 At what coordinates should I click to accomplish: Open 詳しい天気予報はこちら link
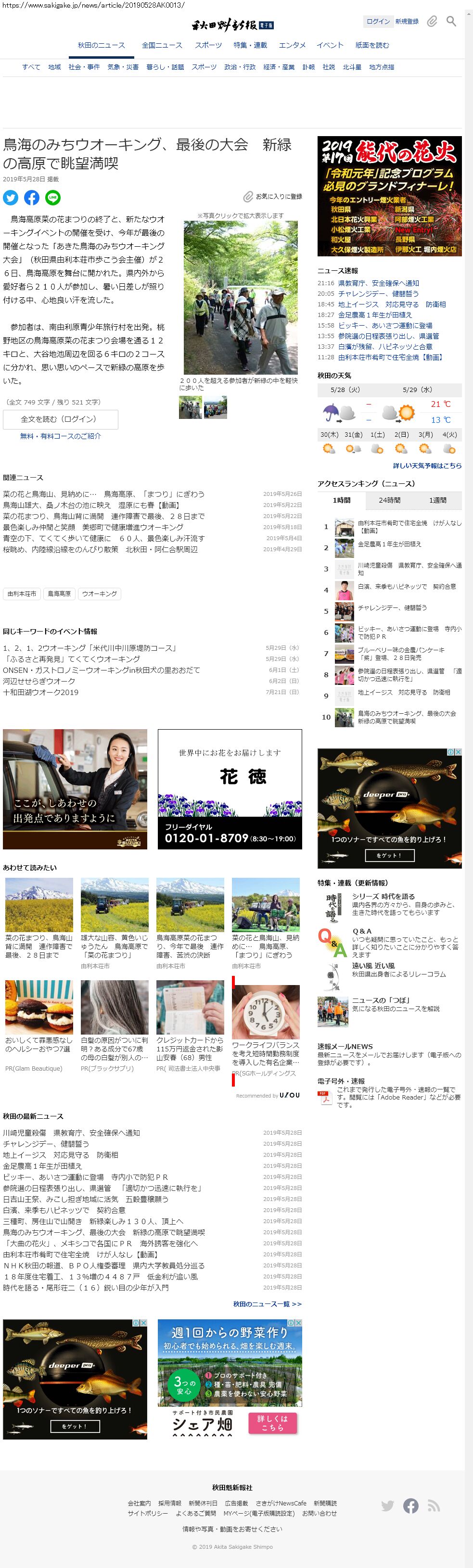pos(427,466)
